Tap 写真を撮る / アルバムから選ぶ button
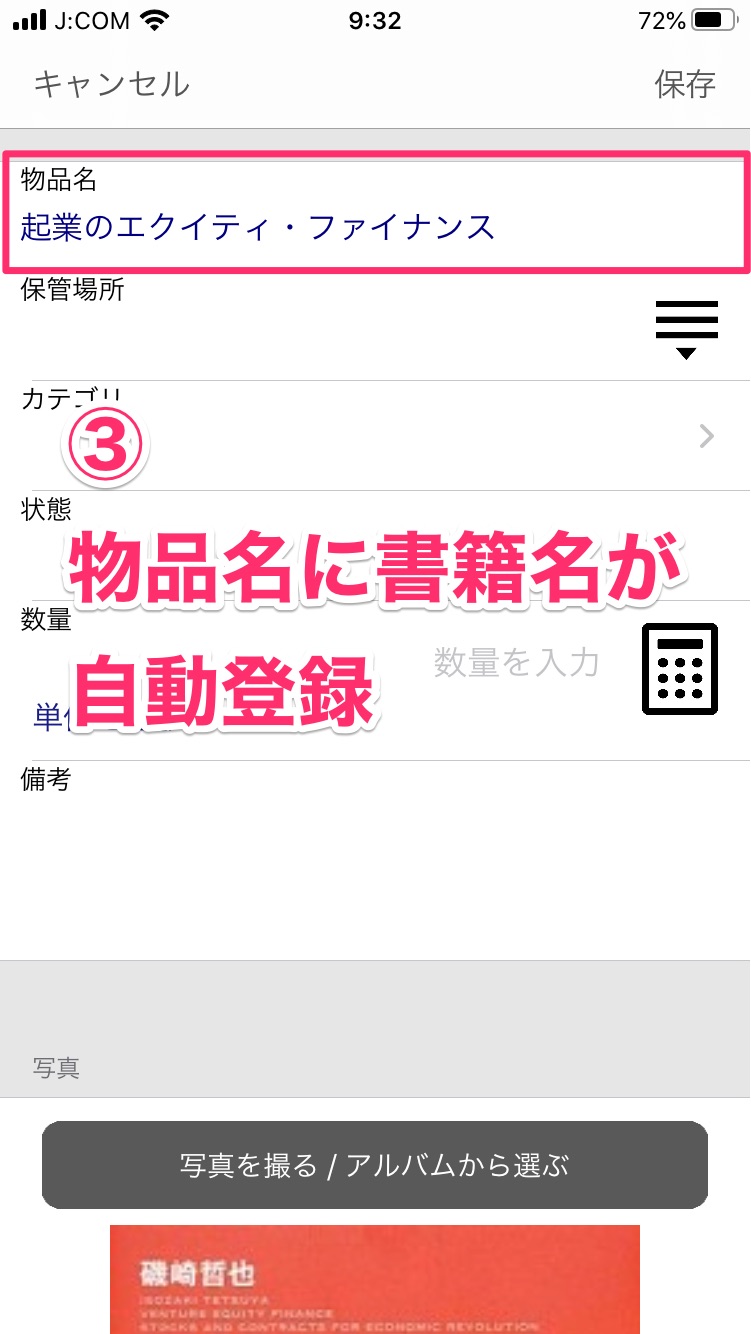The width and height of the screenshot is (751, 1334). coord(375,1165)
